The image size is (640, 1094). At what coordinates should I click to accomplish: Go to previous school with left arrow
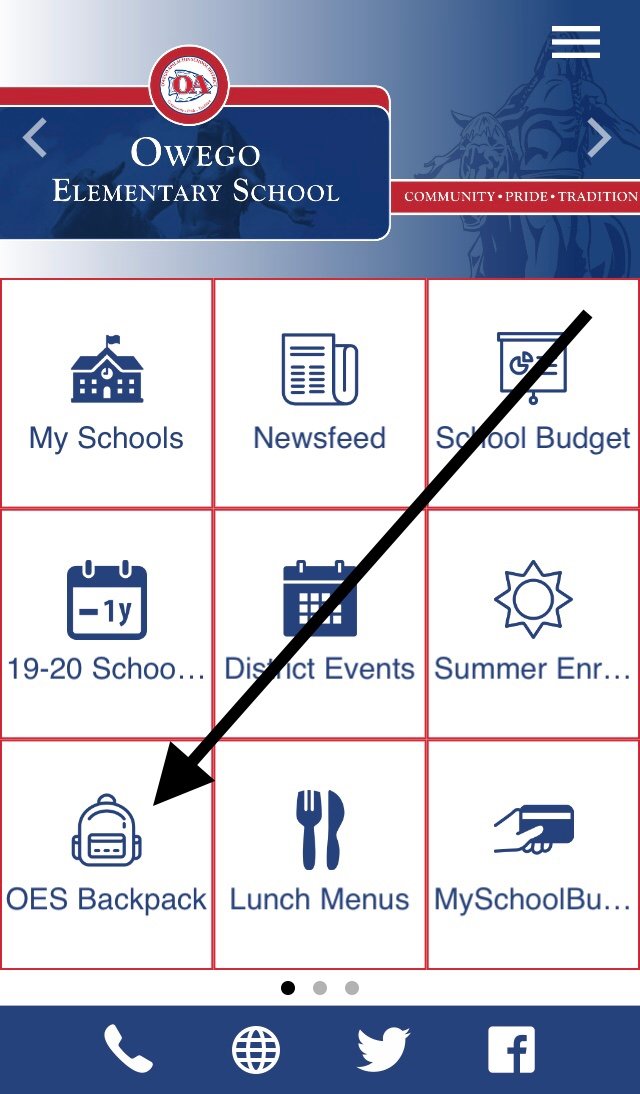pos(34,137)
